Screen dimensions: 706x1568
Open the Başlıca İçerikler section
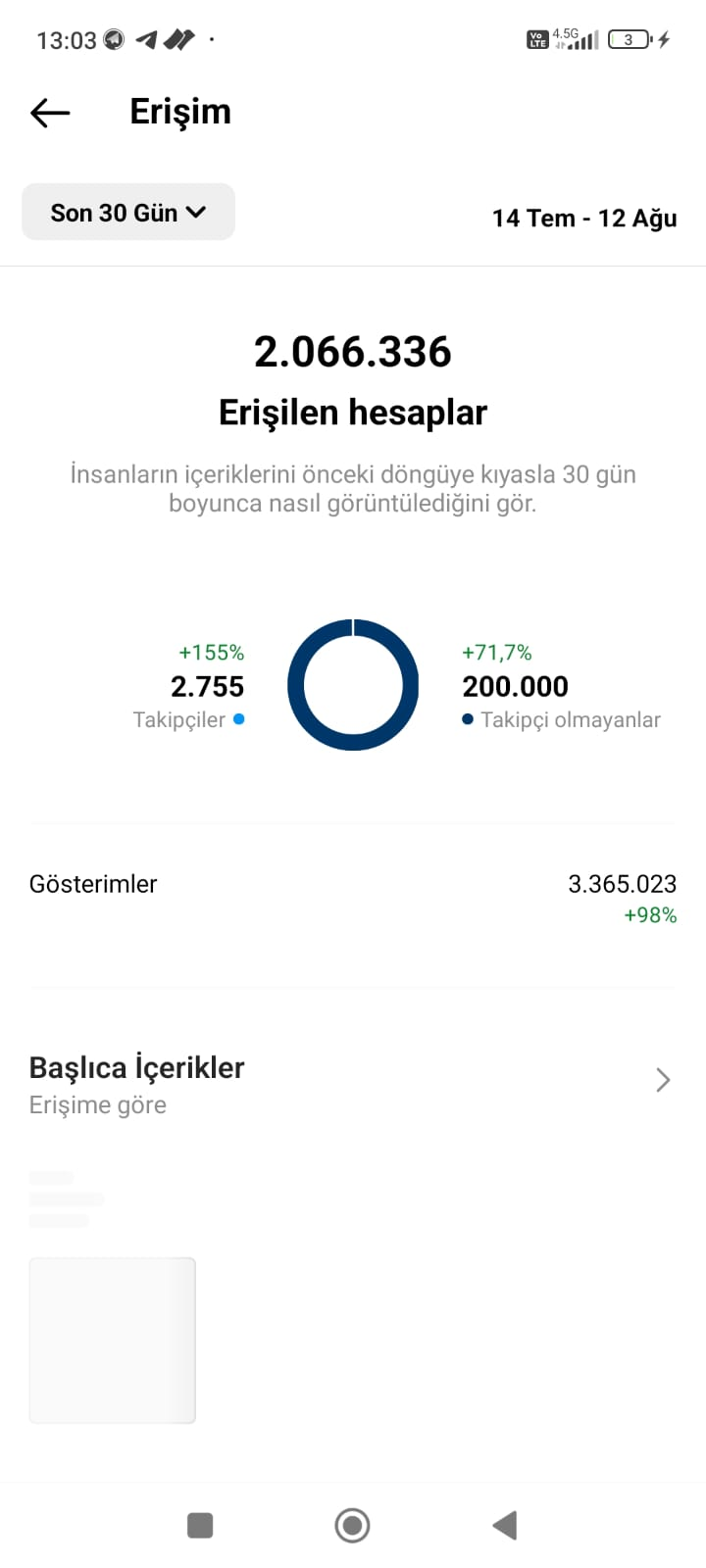[353, 1082]
